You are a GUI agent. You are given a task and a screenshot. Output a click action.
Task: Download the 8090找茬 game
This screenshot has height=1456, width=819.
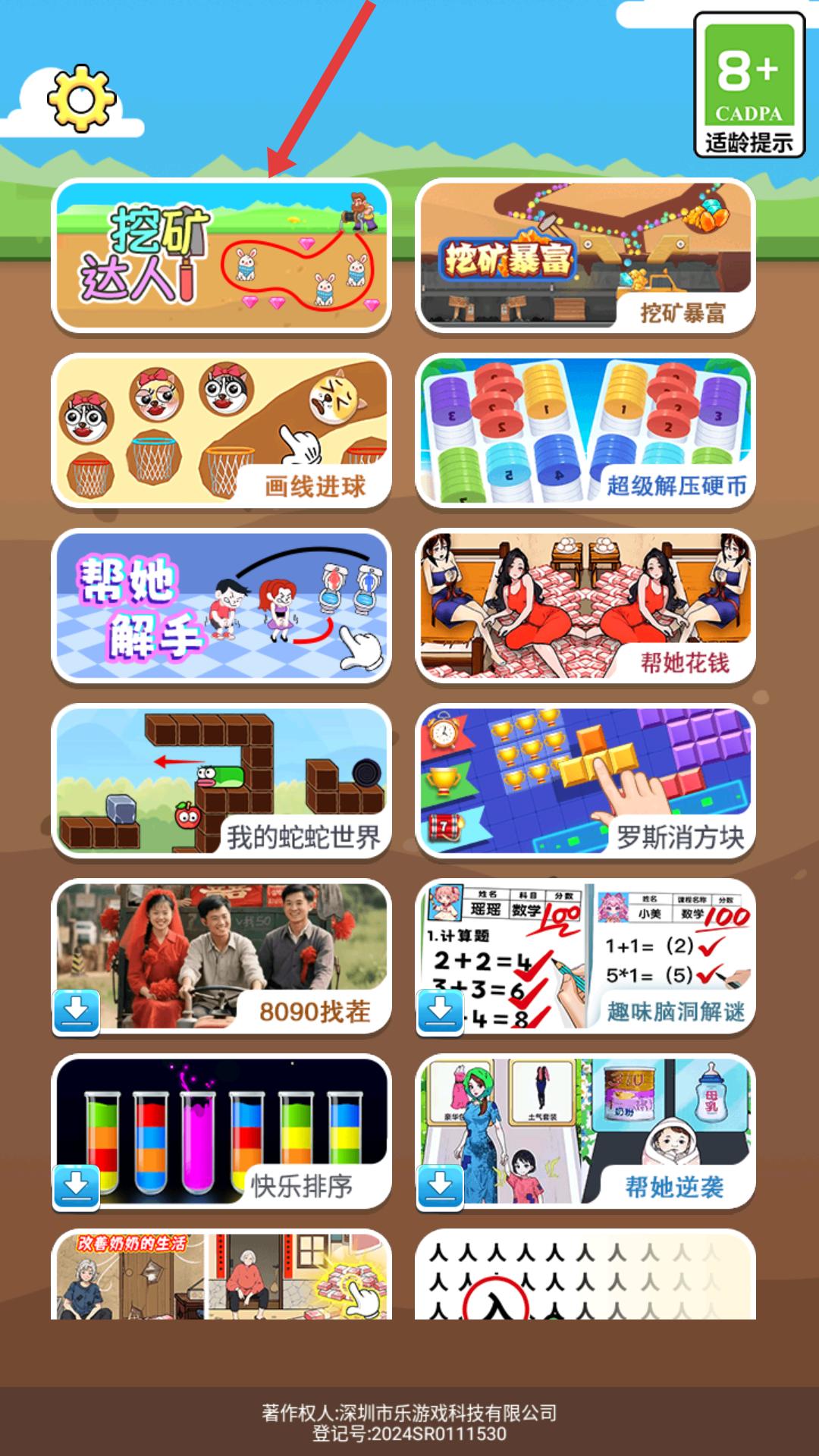point(77,1012)
